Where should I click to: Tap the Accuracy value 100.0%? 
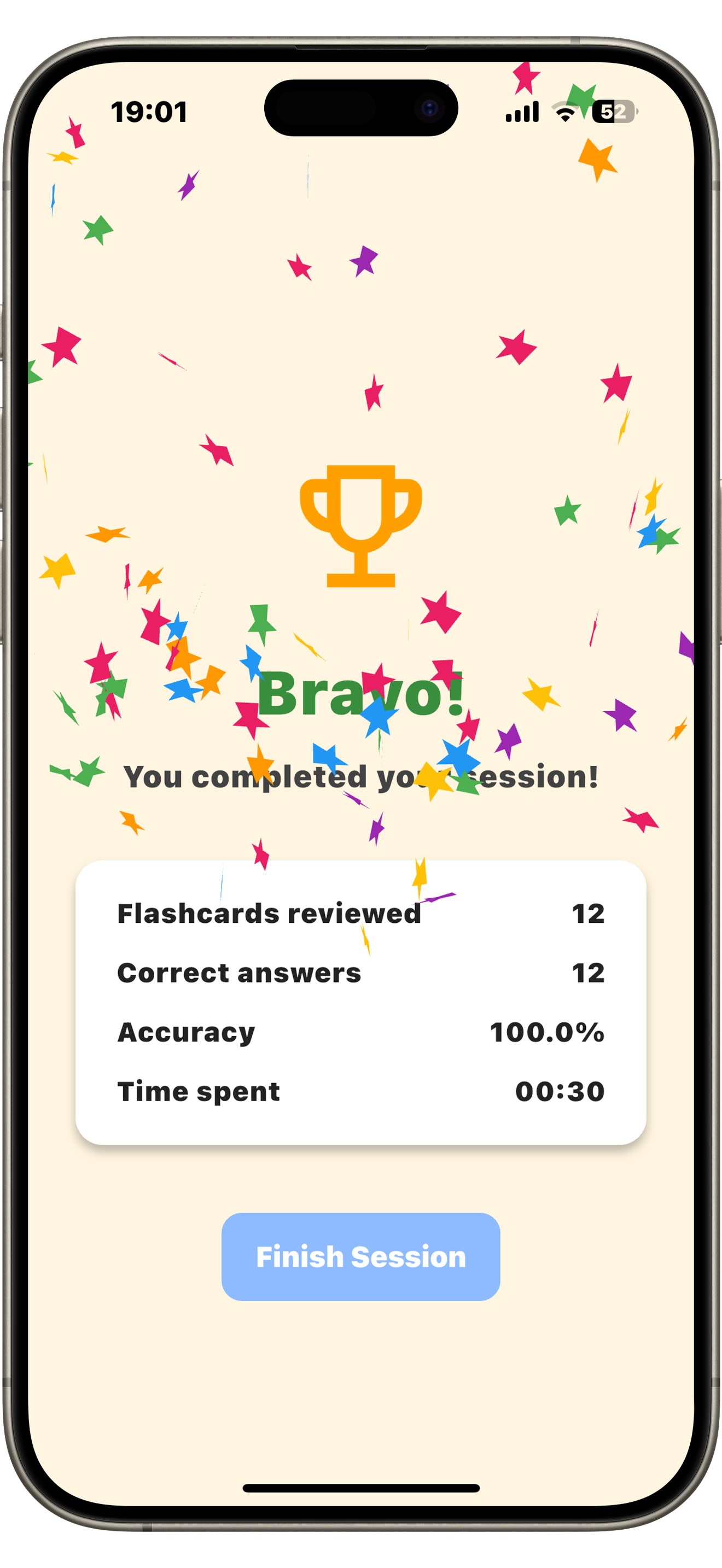pyautogui.click(x=548, y=1031)
